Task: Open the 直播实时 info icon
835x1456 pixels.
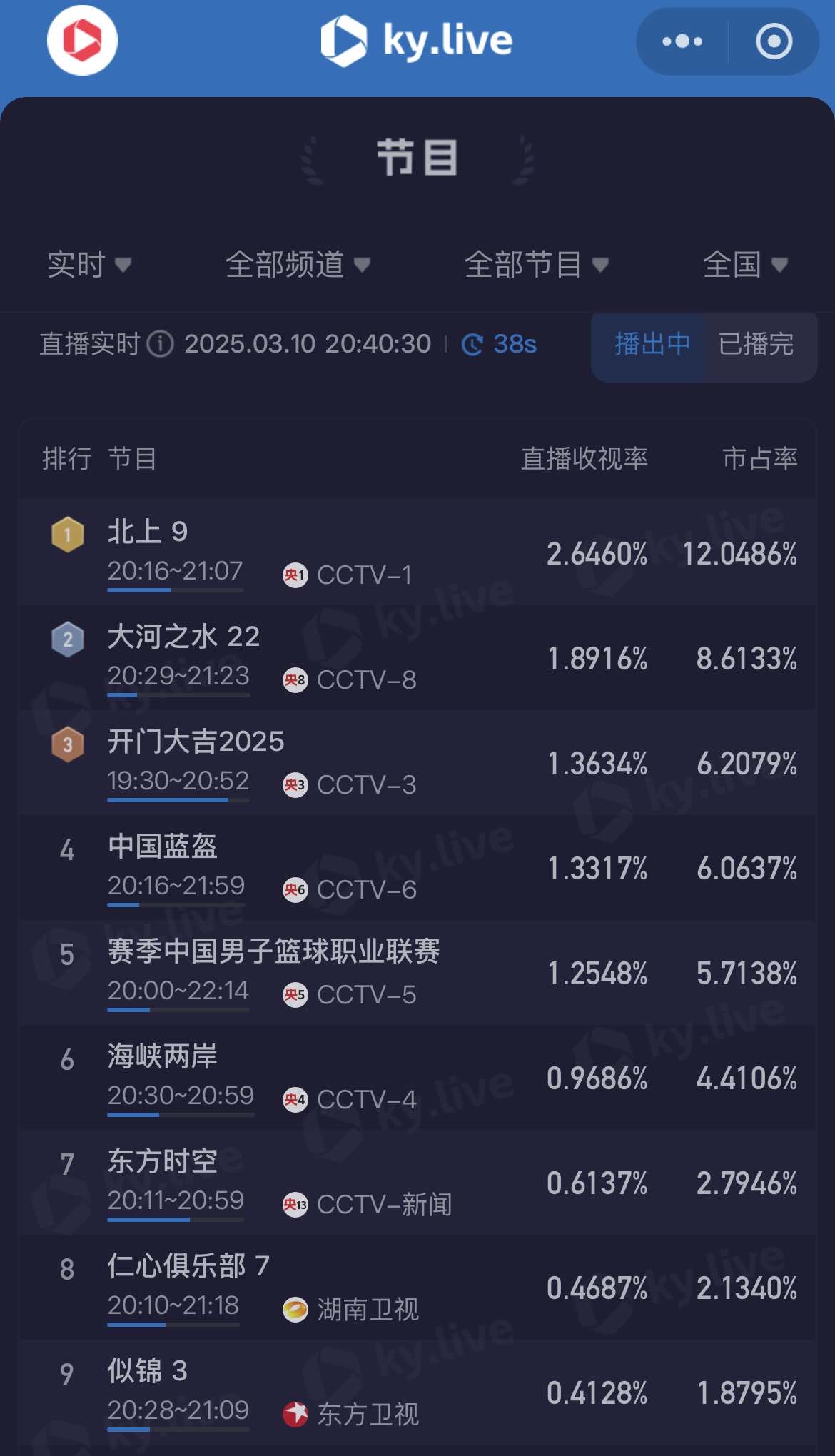Action: click(161, 344)
